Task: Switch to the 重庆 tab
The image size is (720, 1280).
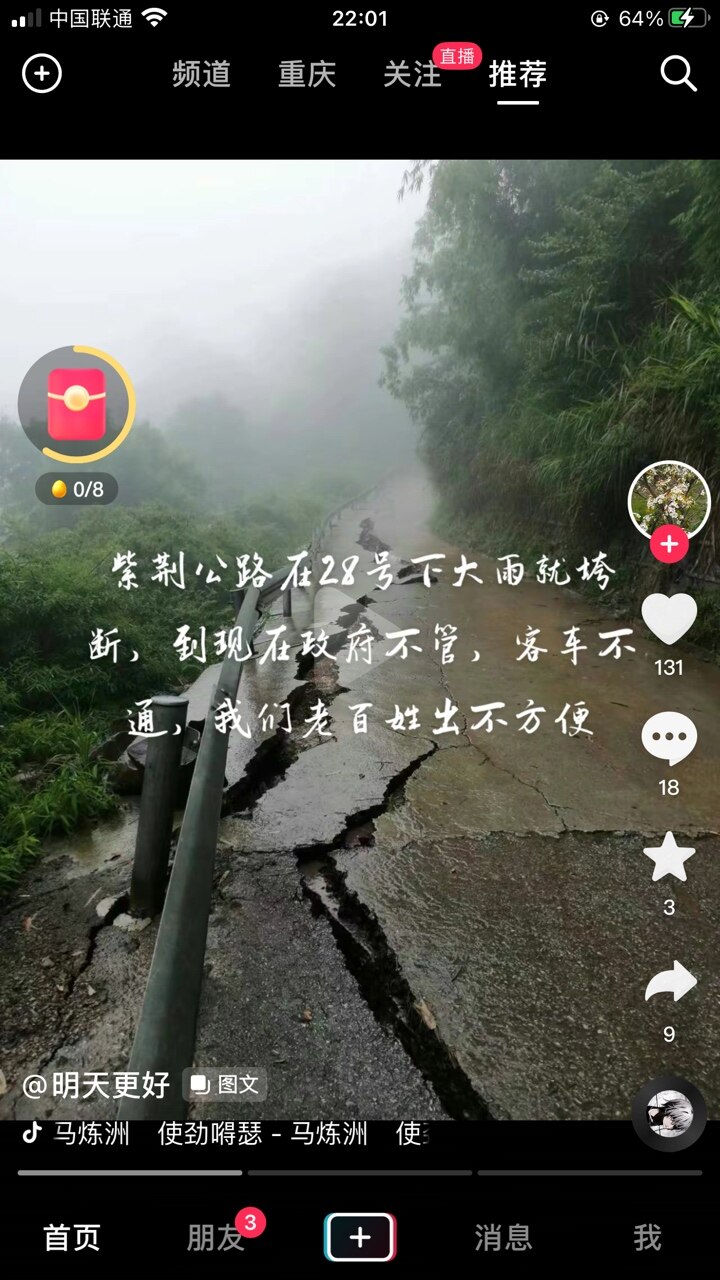Action: click(x=307, y=74)
